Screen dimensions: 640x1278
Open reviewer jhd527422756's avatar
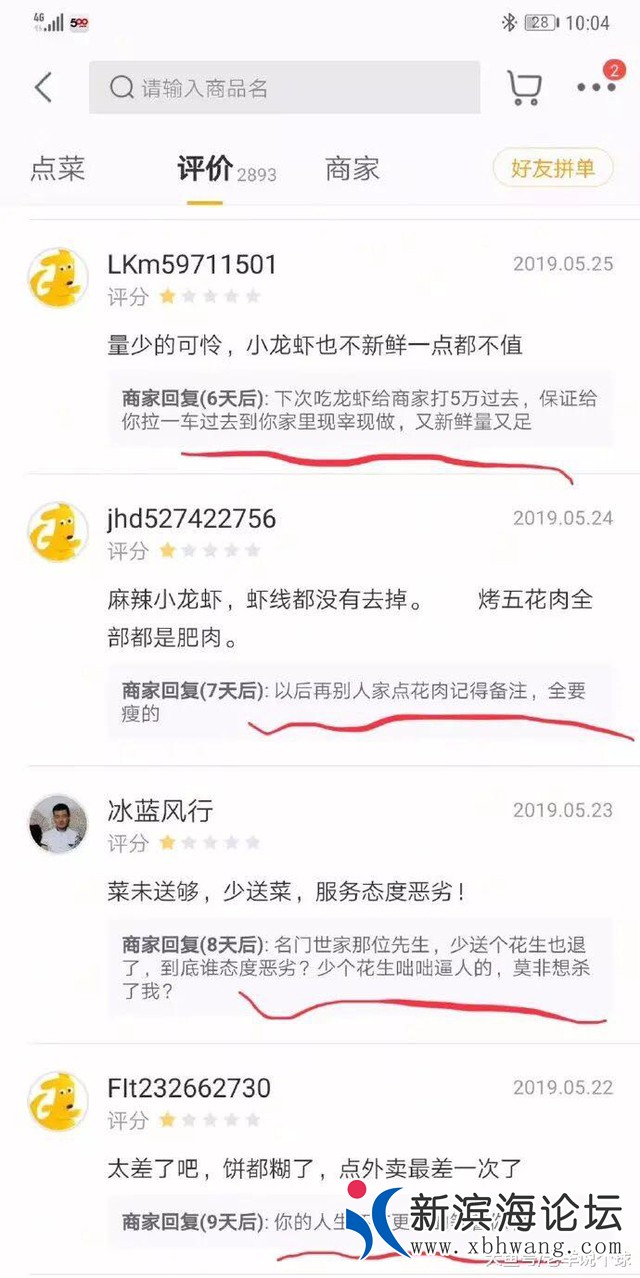[58, 532]
